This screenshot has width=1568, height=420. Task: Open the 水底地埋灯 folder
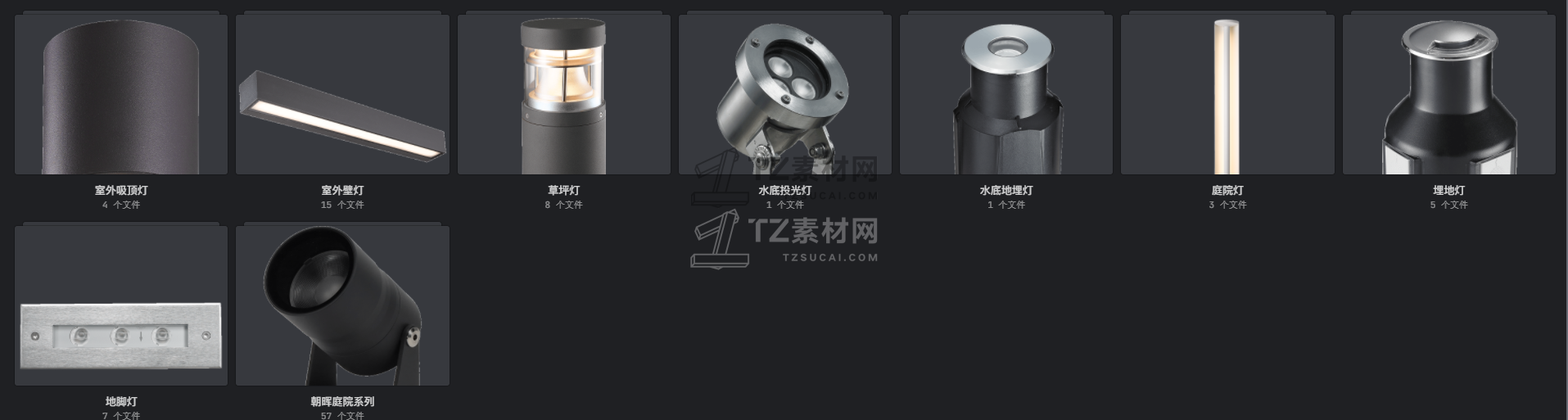(1005, 94)
